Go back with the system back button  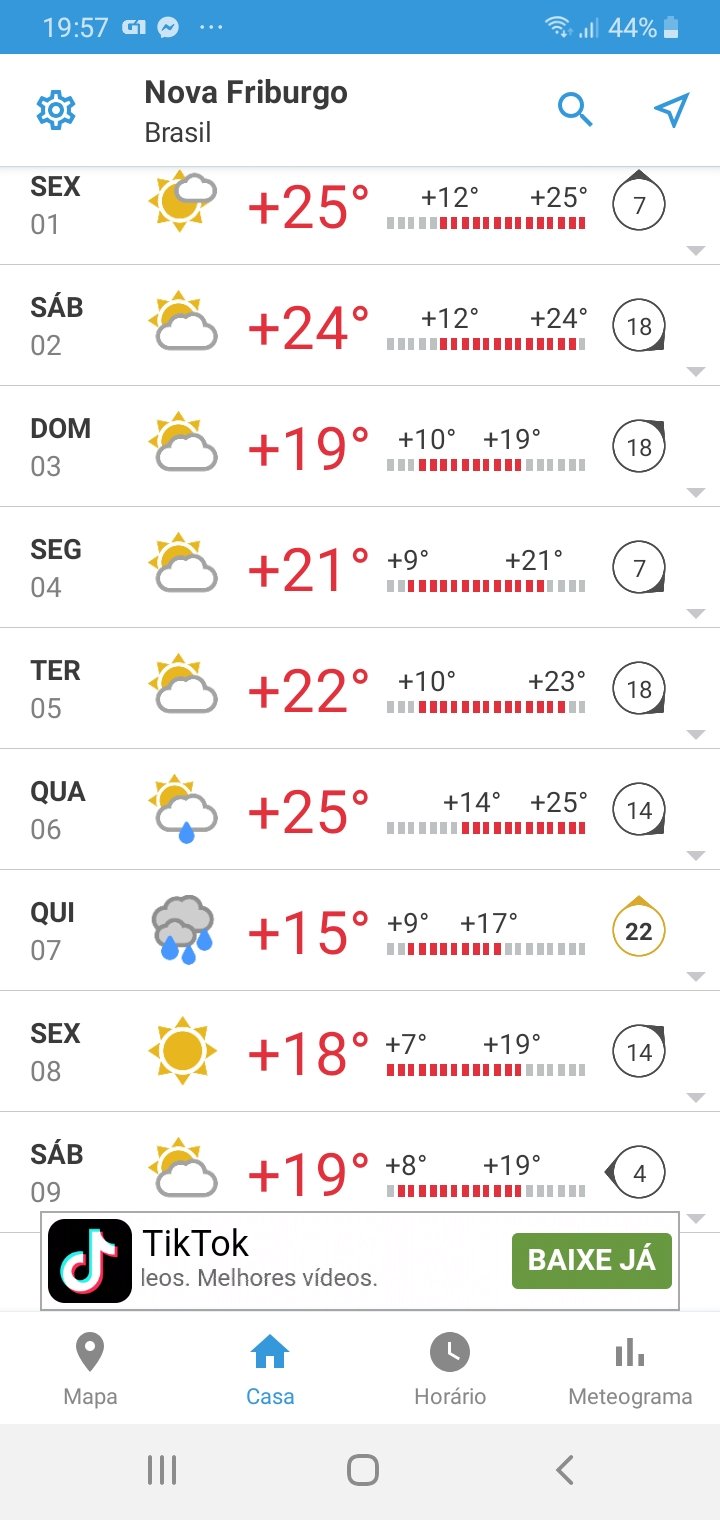(565, 1469)
